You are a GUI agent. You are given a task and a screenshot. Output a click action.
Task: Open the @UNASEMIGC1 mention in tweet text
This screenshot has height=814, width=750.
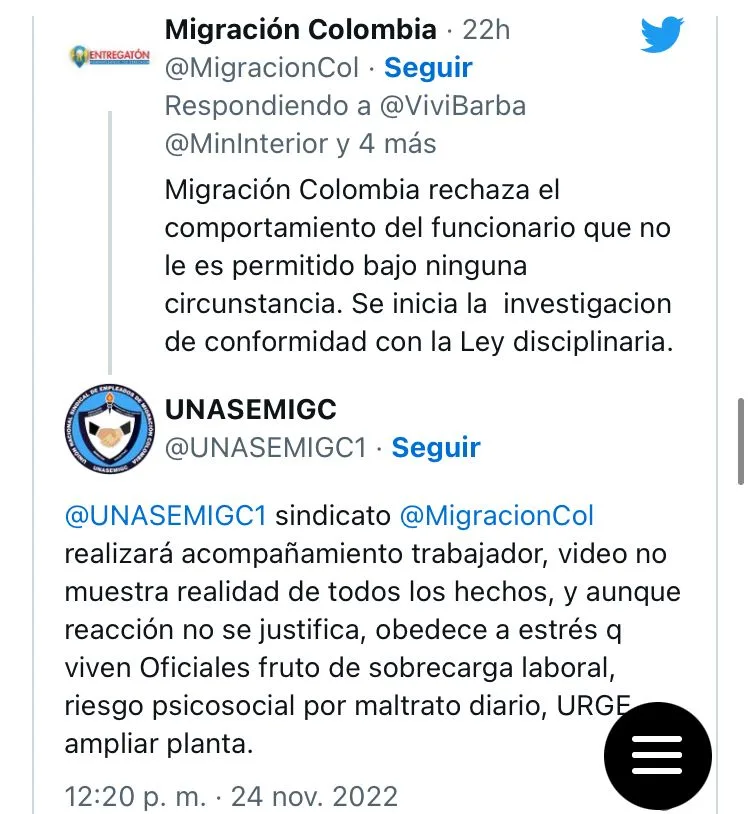(166, 516)
